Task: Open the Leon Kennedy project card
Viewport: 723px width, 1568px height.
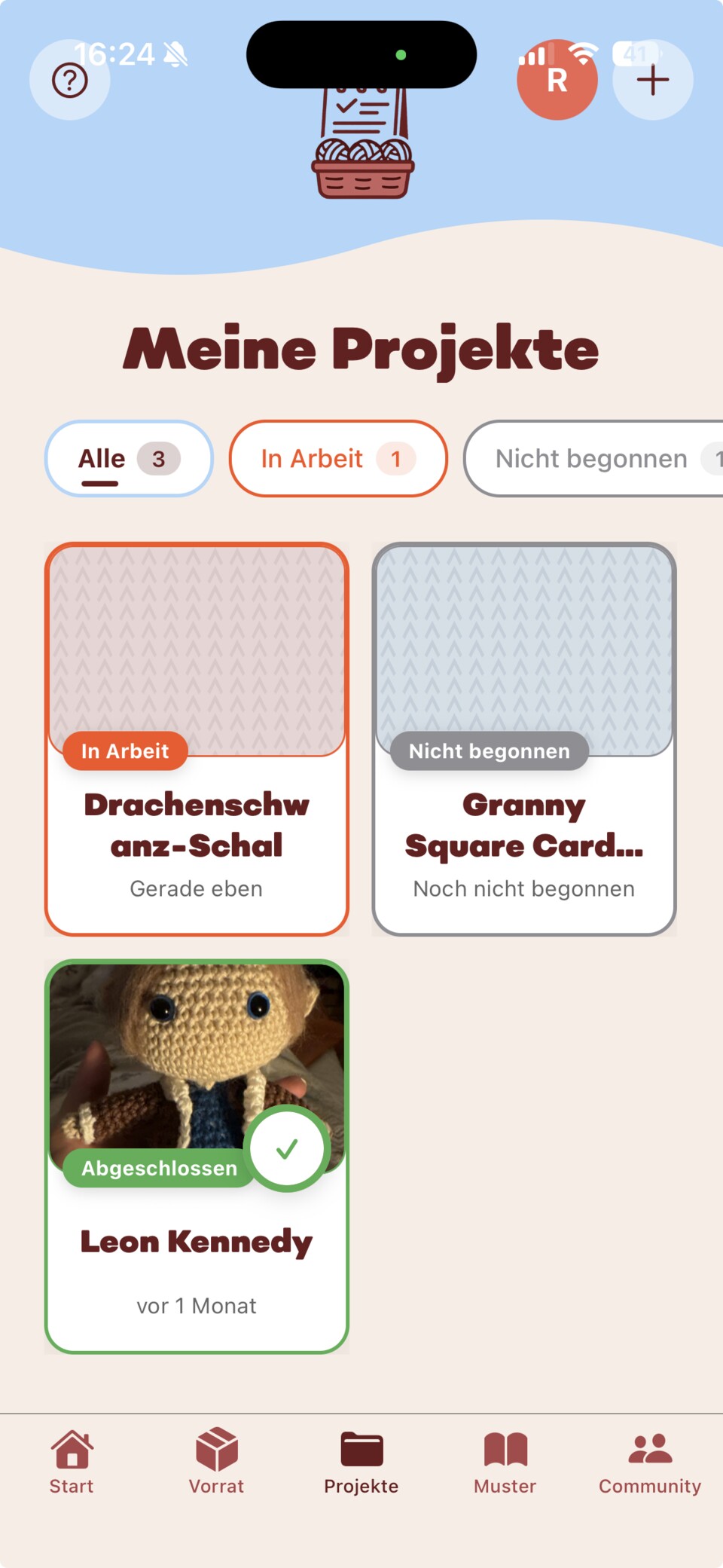Action: click(x=197, y=1156)
